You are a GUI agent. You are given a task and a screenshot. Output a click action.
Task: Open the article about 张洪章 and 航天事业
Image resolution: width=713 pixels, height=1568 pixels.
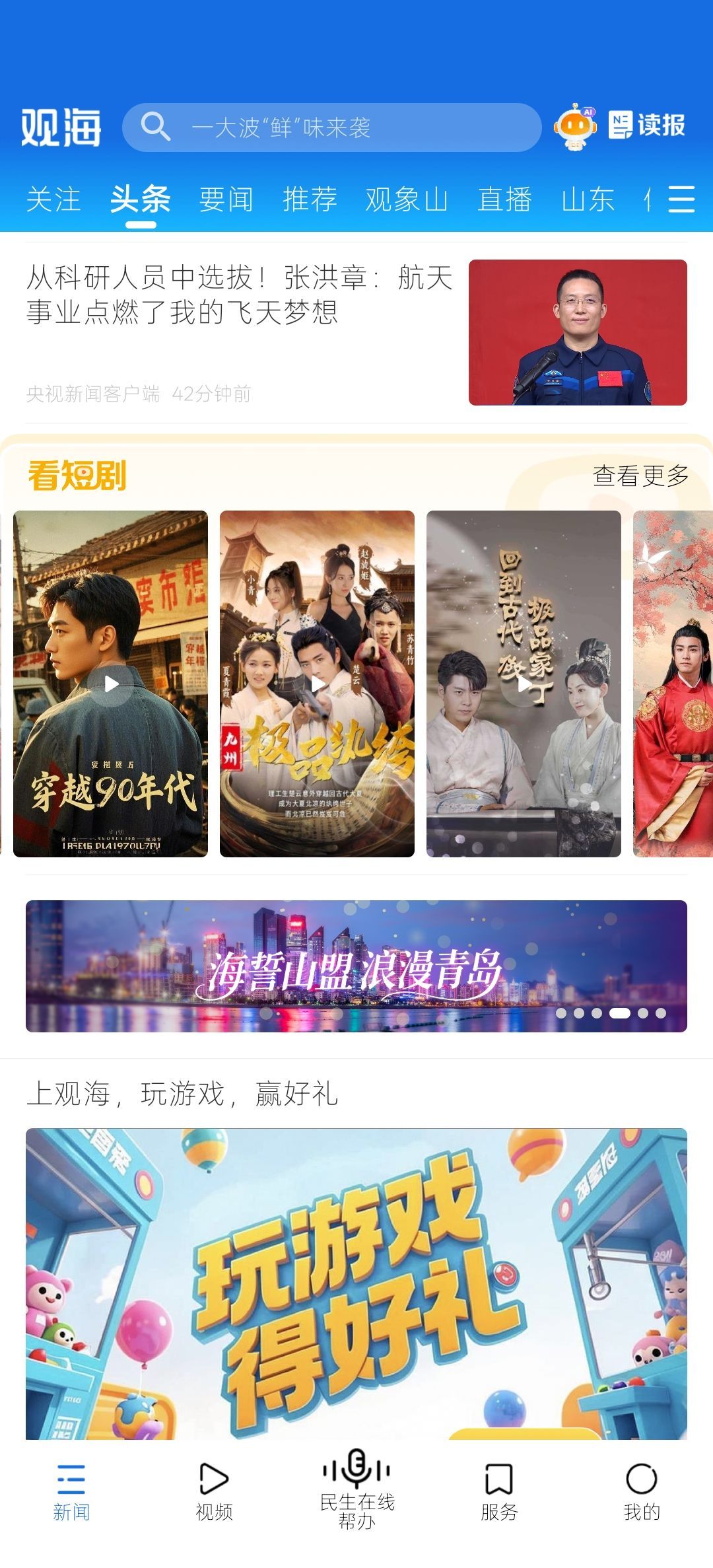[x=239, y=295]
